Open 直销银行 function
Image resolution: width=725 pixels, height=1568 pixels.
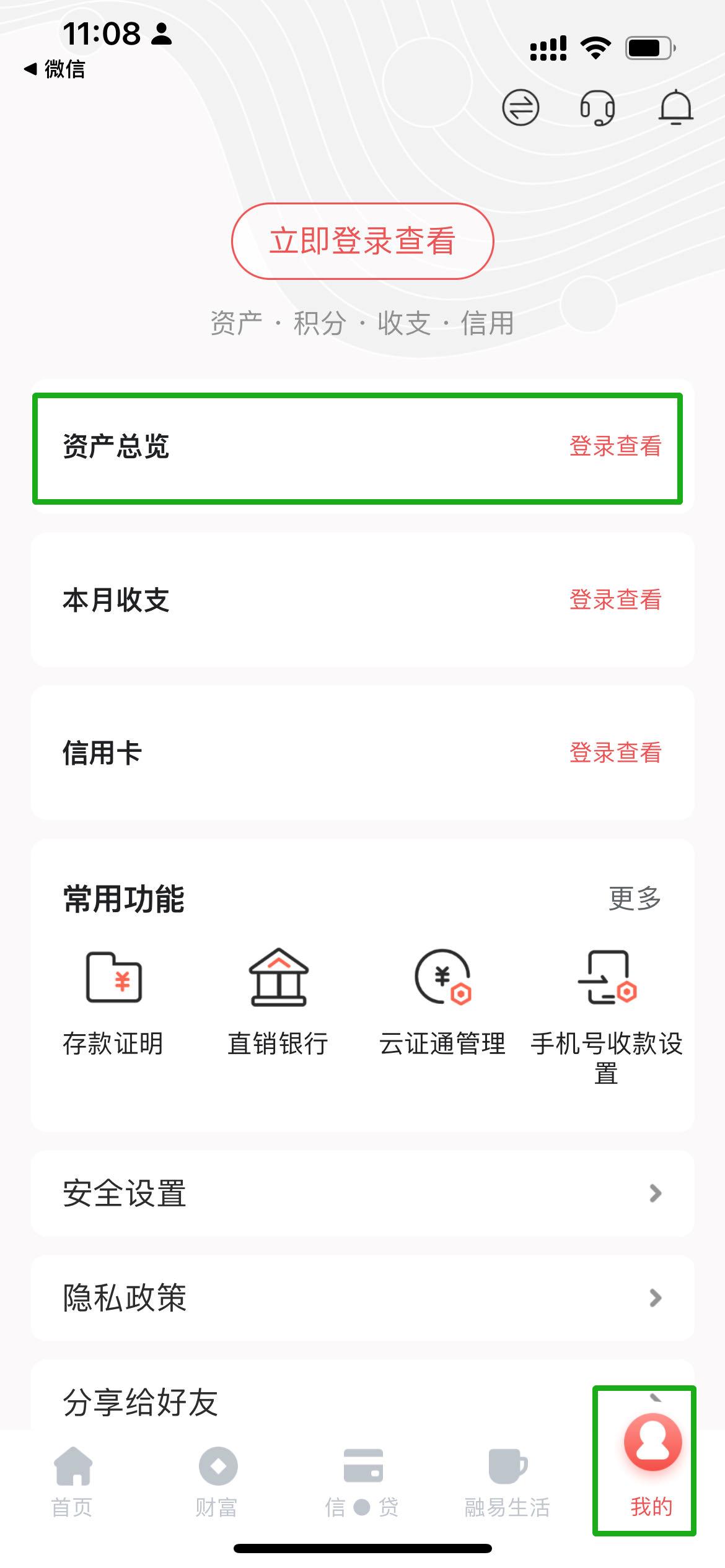(x=278, y=1003)
